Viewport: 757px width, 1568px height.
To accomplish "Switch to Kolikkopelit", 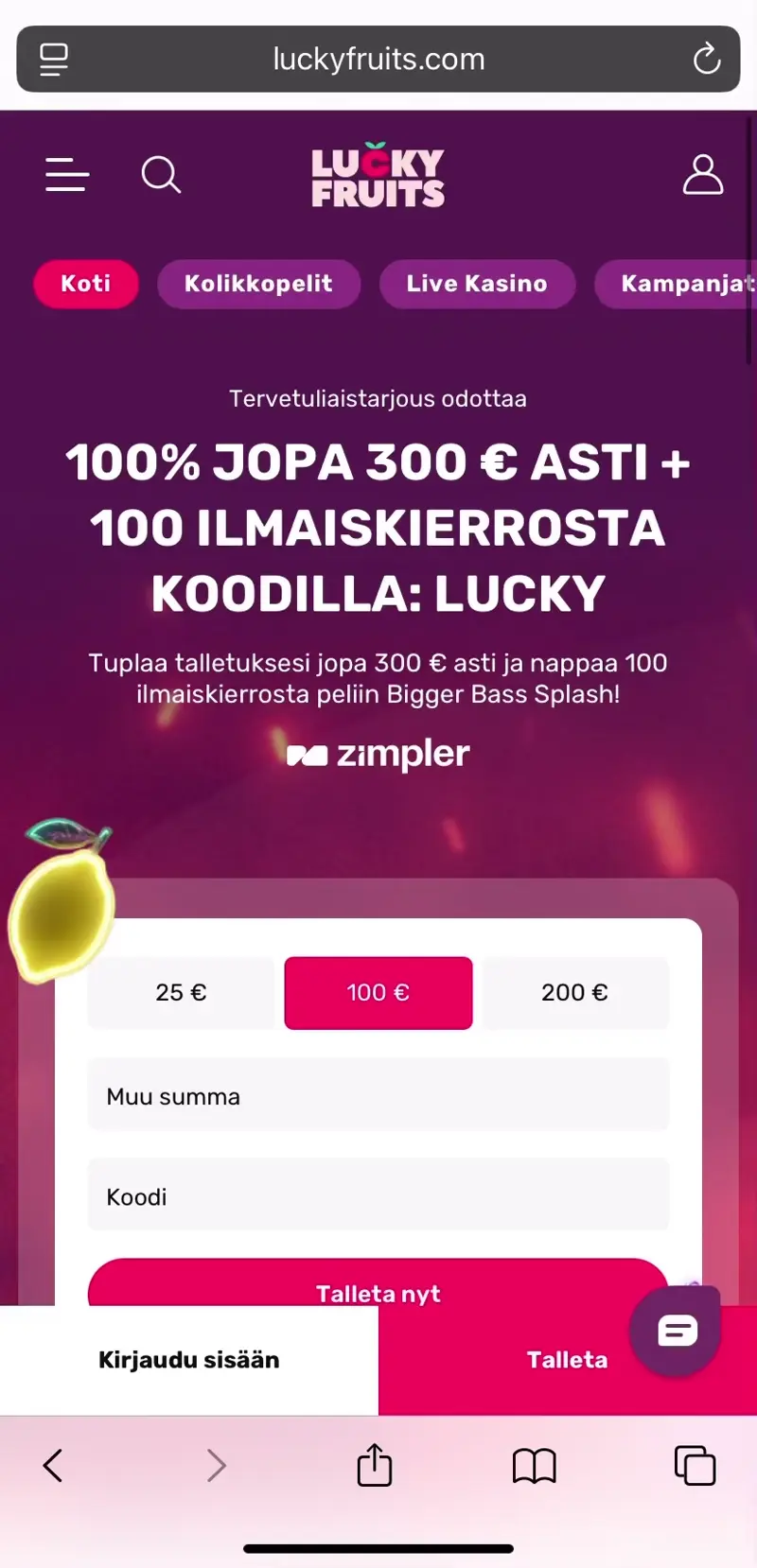I will click(258, 284).
